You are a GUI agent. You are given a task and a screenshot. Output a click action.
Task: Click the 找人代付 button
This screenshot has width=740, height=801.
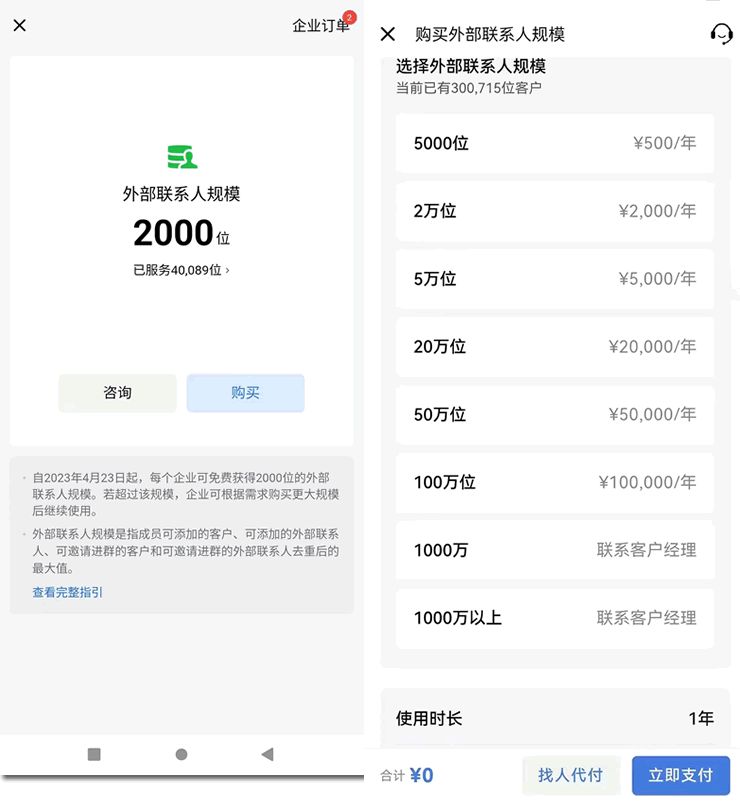point(571,775)
